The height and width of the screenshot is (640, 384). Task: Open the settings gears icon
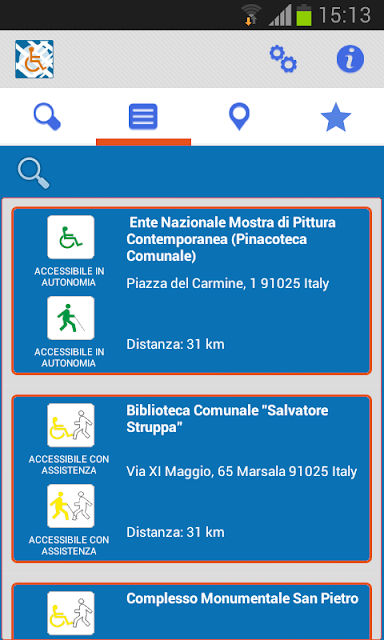coord(283,59)
